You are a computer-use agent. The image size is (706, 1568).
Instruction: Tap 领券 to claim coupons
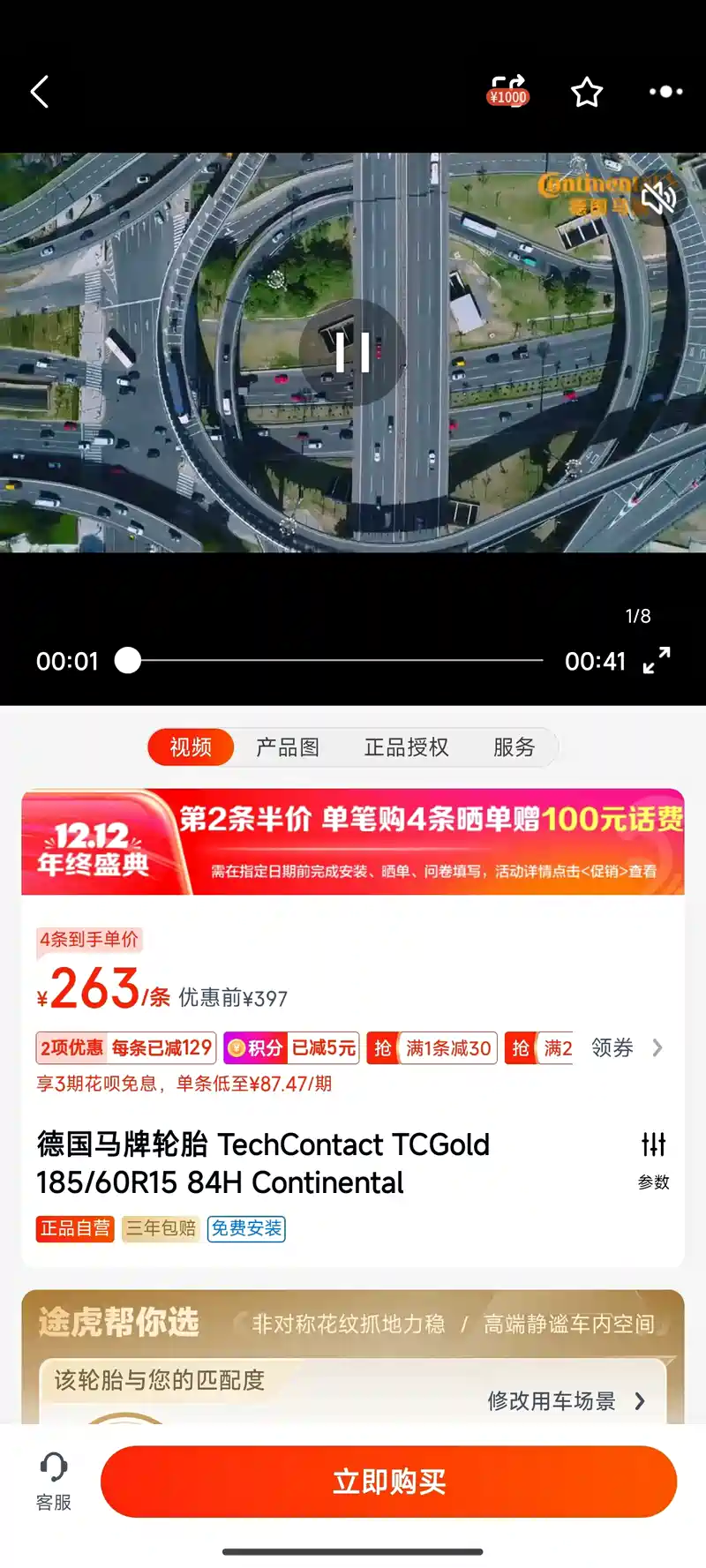[x=625, y=1047]
